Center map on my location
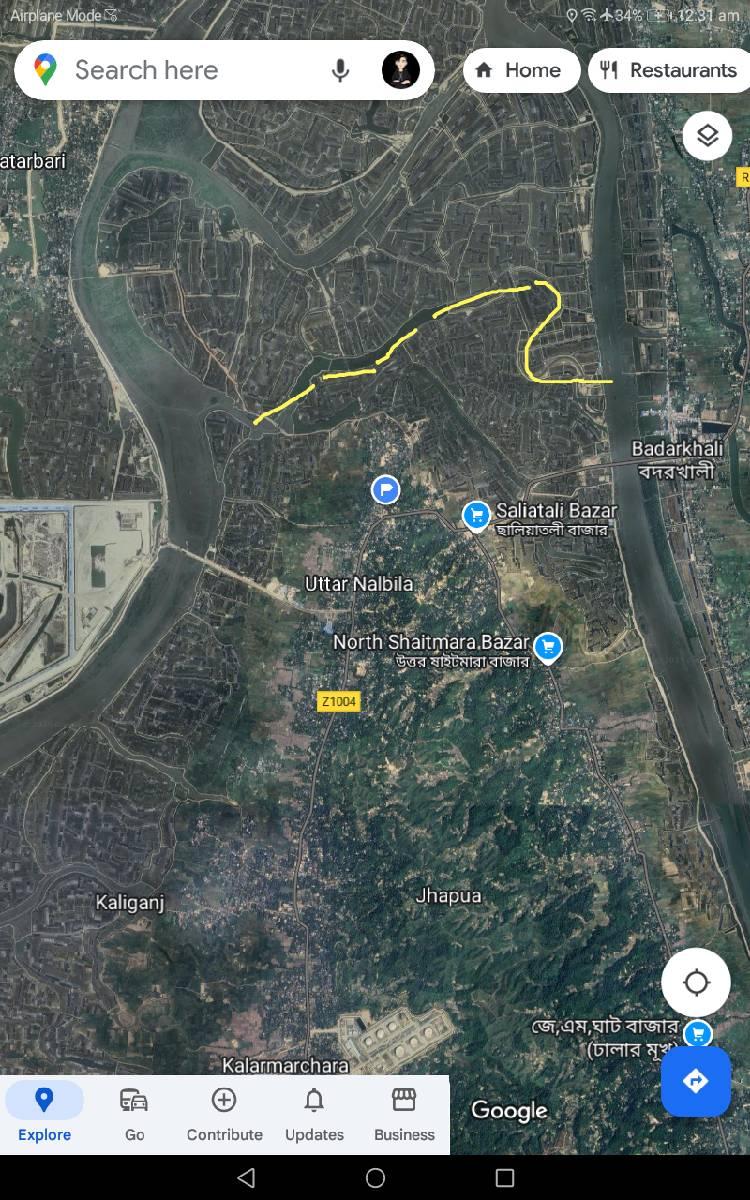 pyautogui.click(x=696, y=982)
